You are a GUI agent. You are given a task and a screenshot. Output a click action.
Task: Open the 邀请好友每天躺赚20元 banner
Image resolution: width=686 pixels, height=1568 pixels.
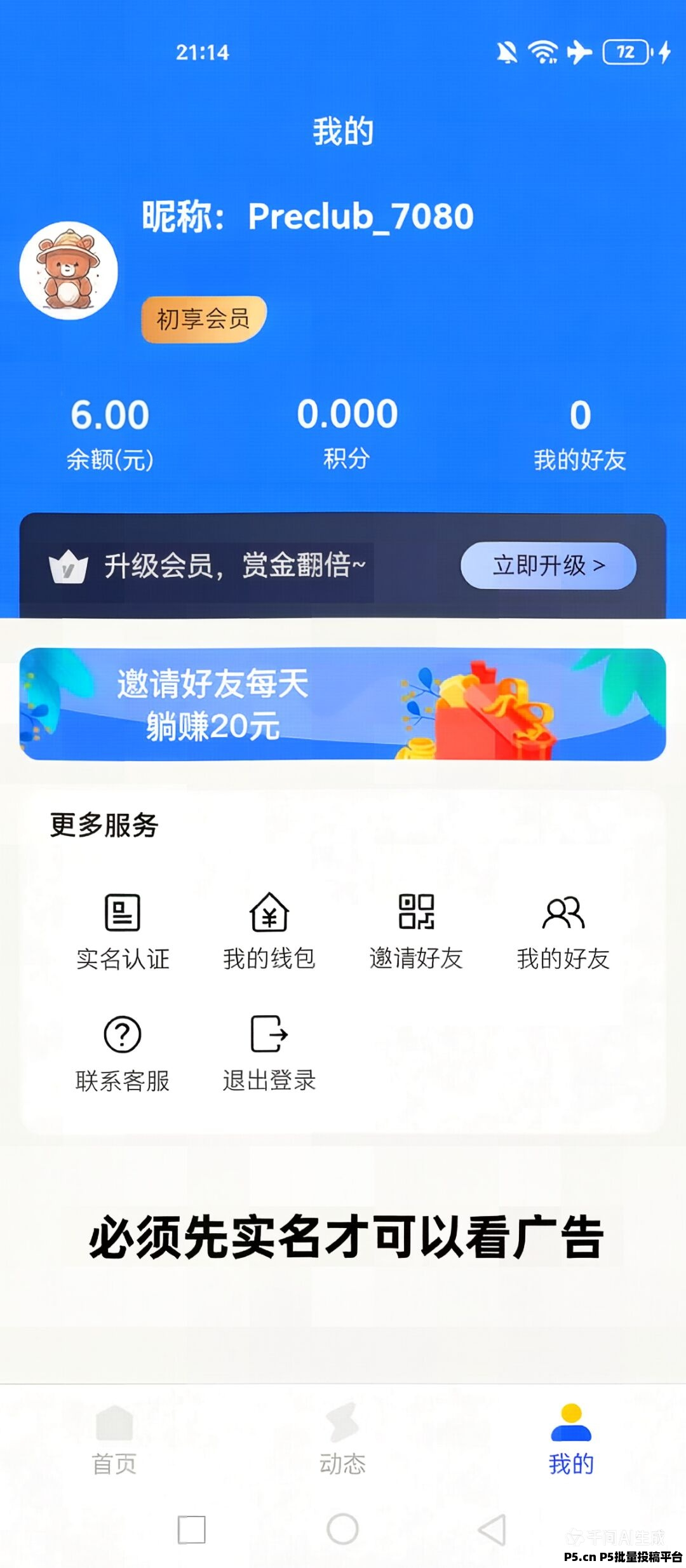point(343,704)
